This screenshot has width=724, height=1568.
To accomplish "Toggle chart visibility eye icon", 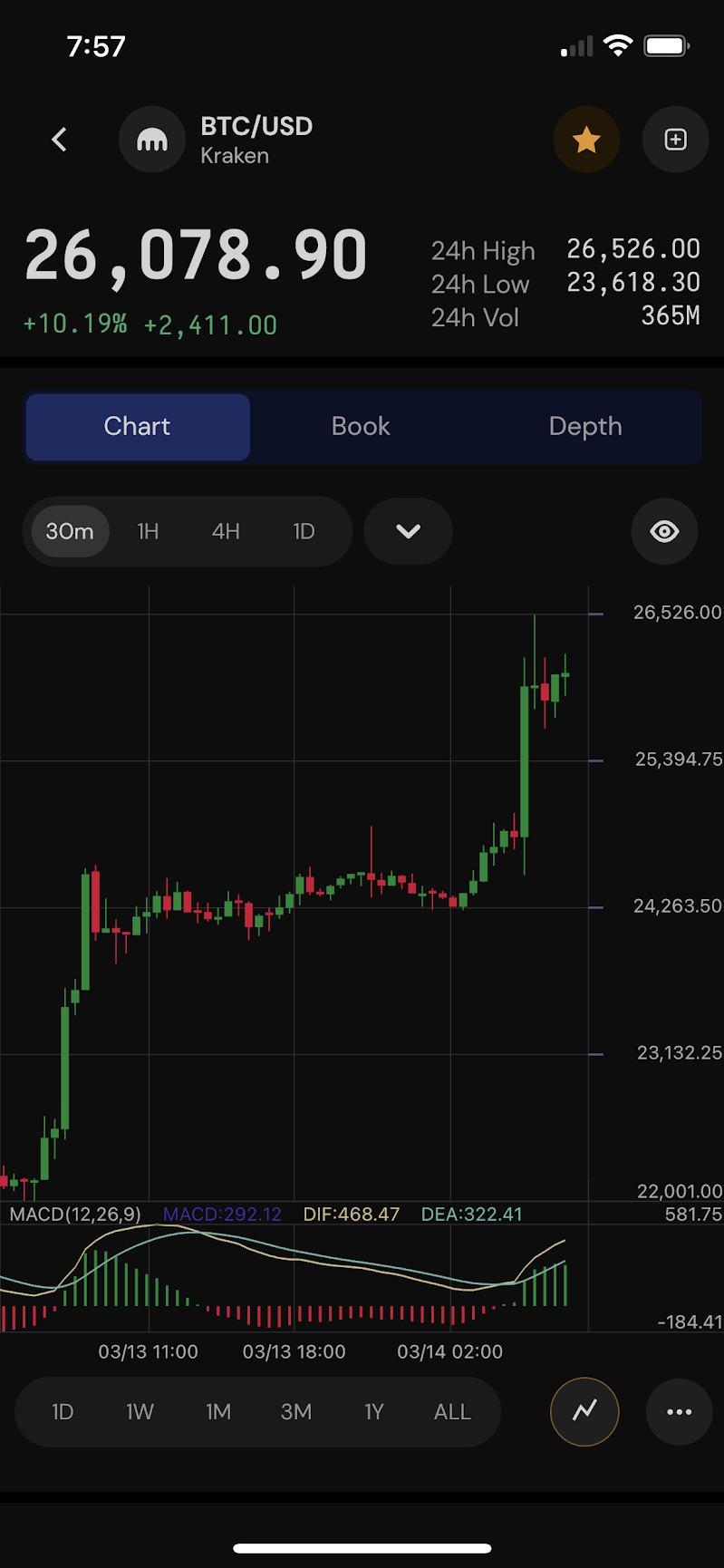I will pos(664,531).
